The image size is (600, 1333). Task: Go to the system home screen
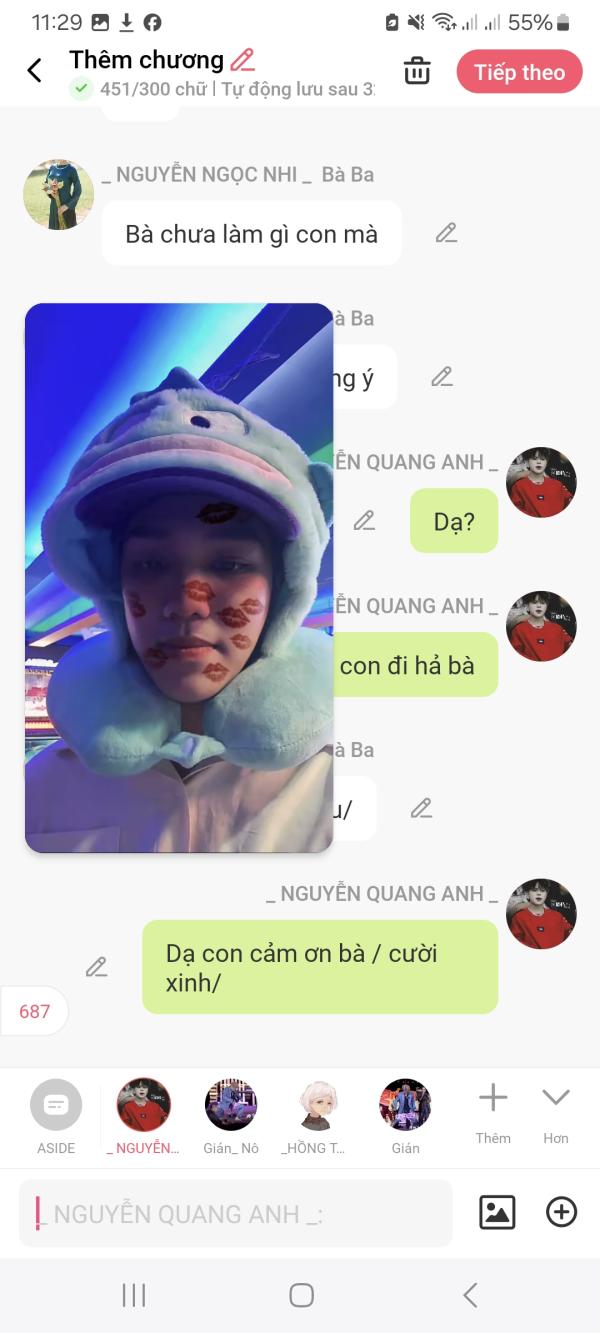pos(301,1295)
